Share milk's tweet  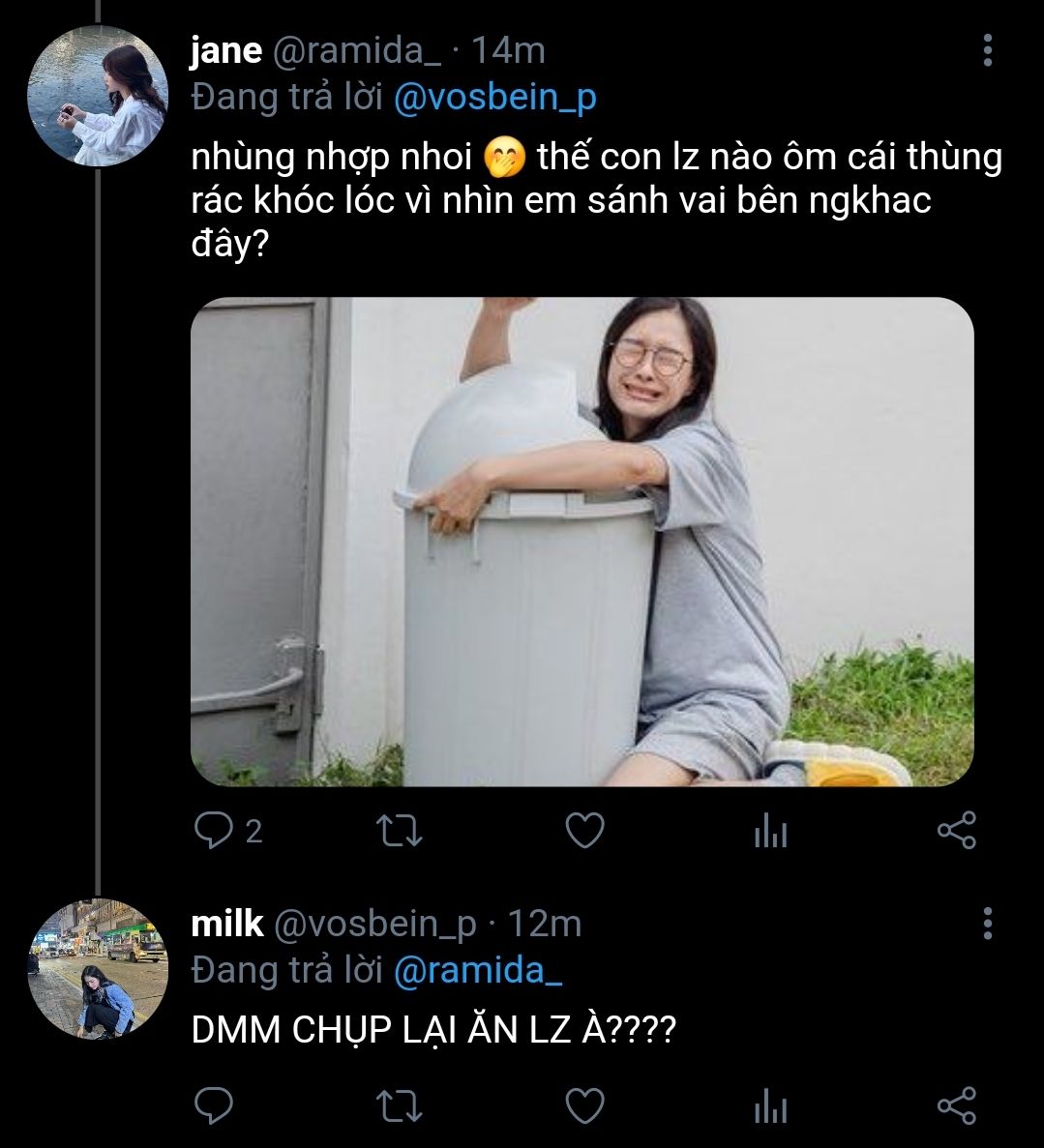(956, 1106)
